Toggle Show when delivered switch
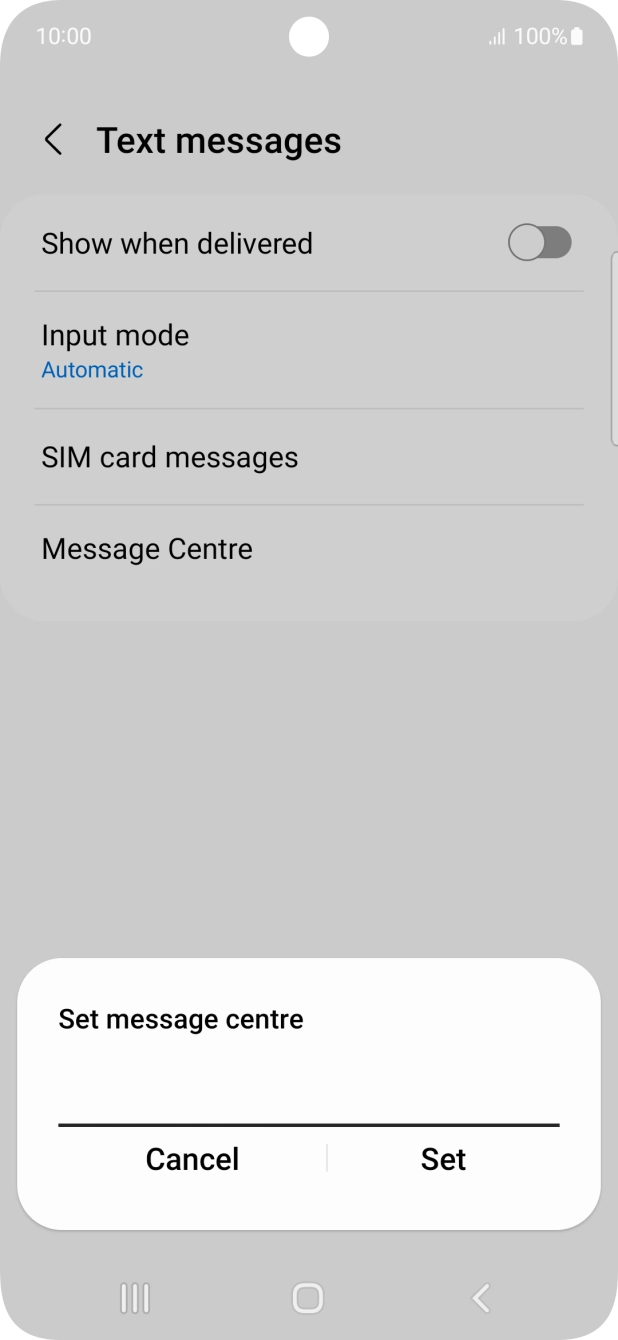The width and height of the screenshot is (618, 1340). 539,243
